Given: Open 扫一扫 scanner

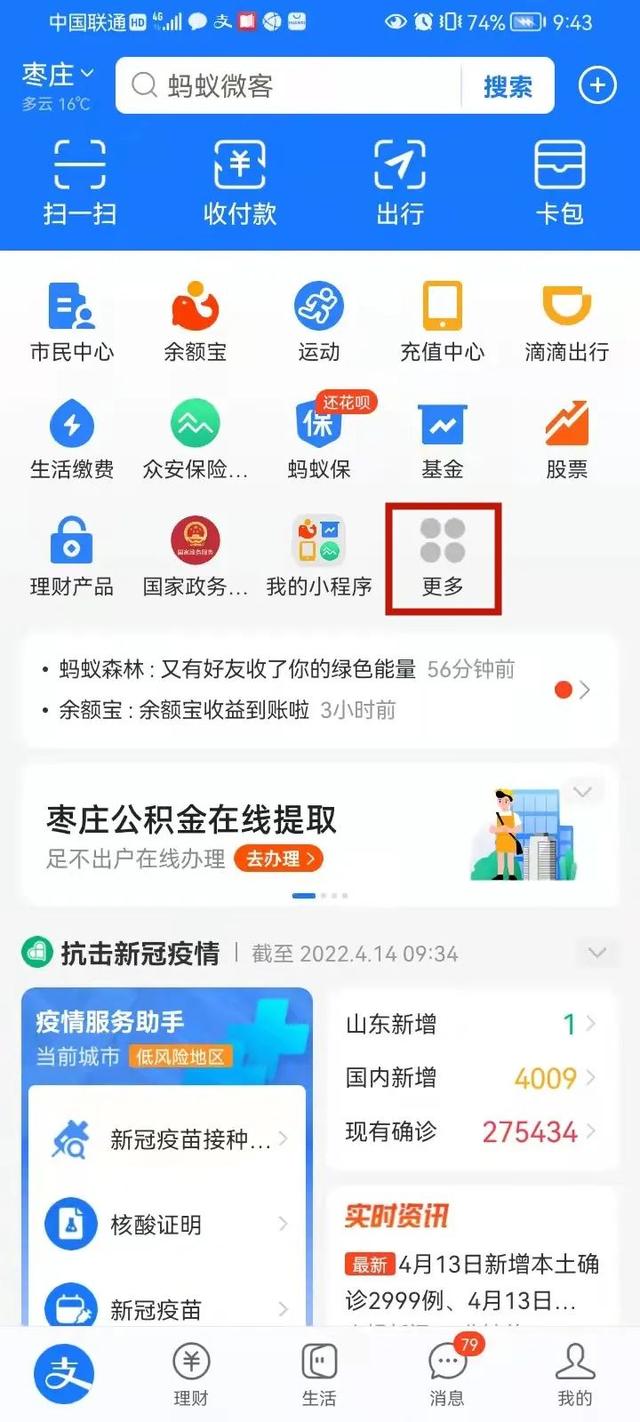Looking at the screenshot, I should tap(80, 181).
